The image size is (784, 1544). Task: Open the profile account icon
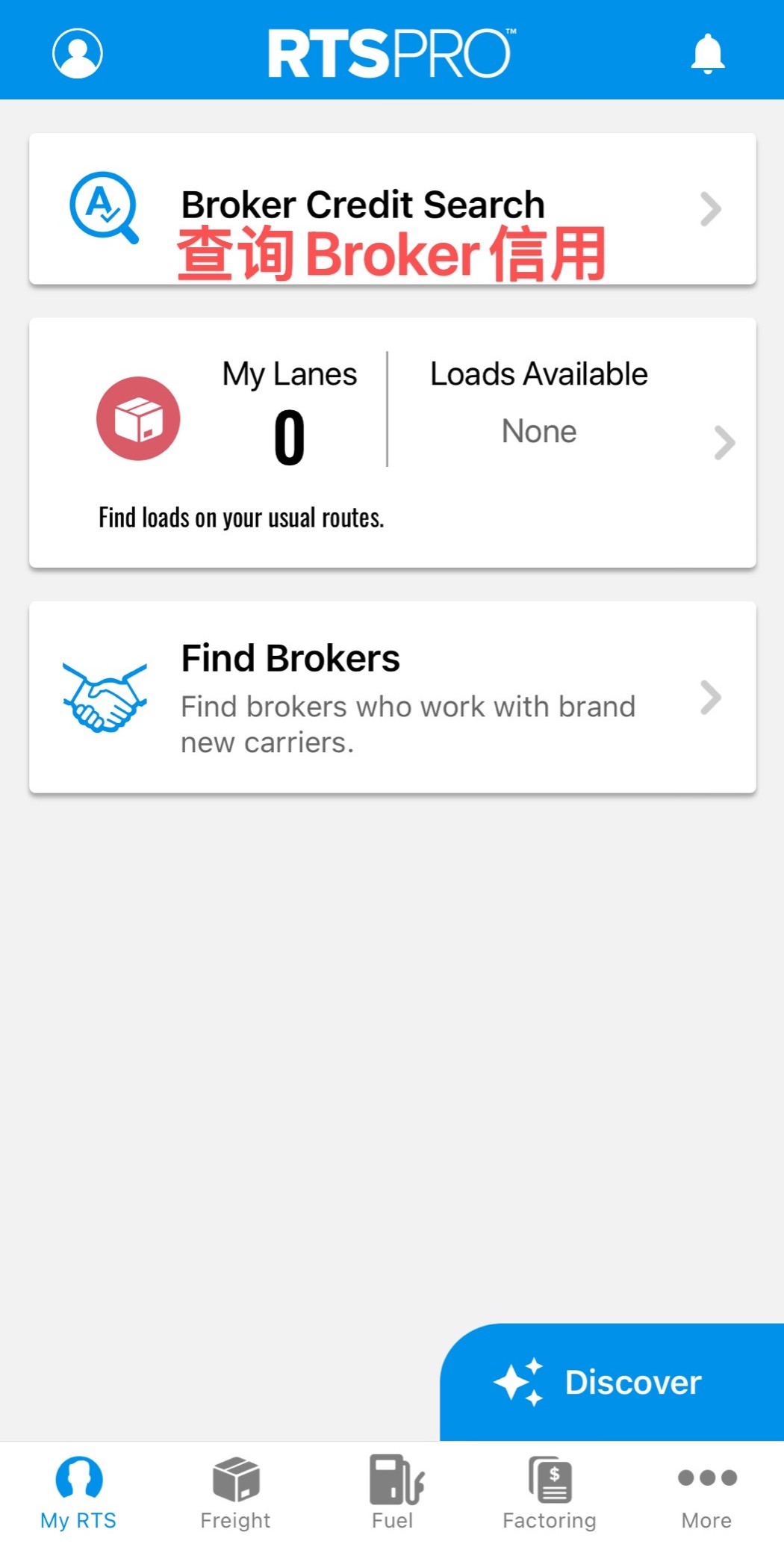coord(78,53)
